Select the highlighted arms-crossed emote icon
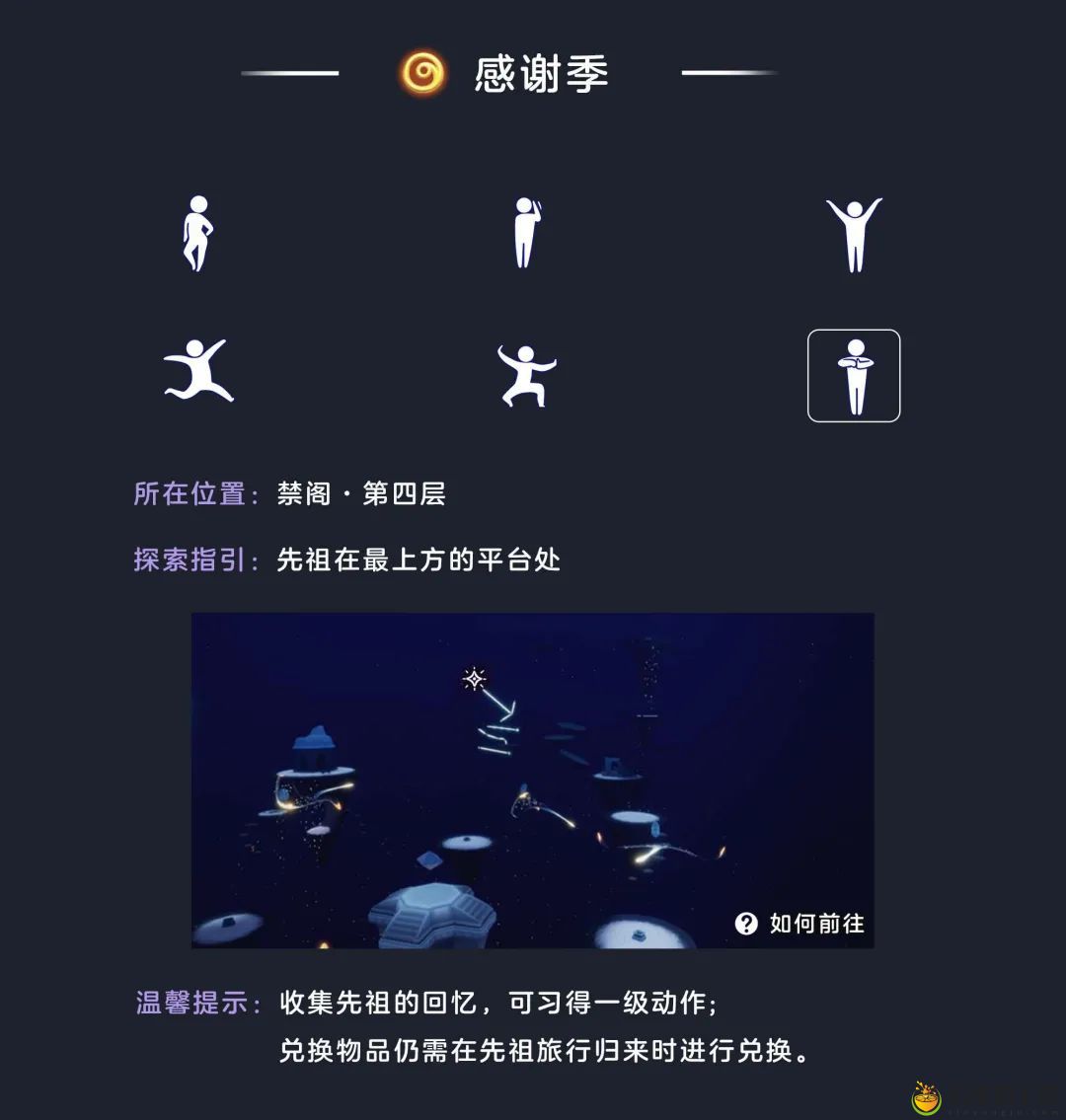This screenshot has height=1120, width=1066. click(x=854, y=376)
